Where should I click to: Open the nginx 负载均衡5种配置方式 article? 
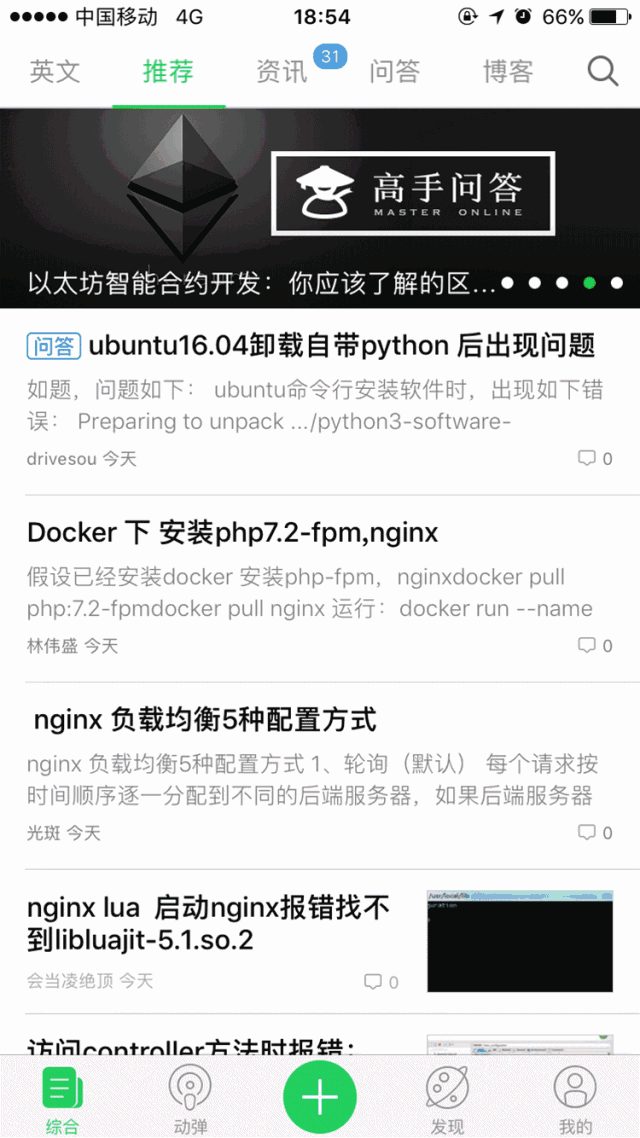click(x=205, y=720)
